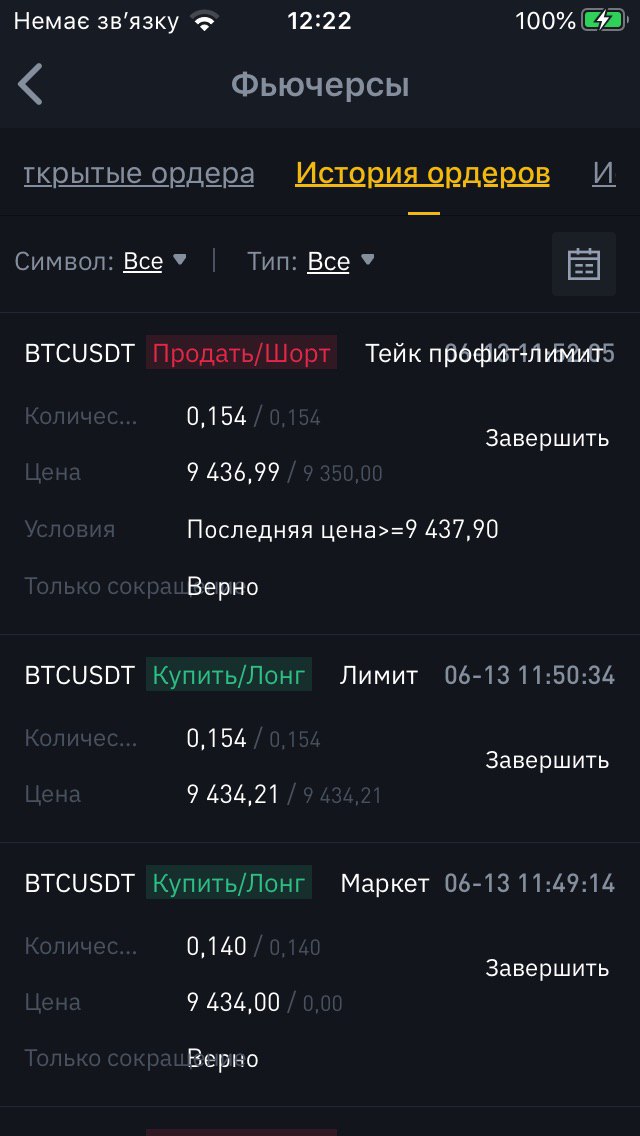Select the История ордеров tab
The width and height of the screenshot is (640, 1136).
[x=423, y=174]
